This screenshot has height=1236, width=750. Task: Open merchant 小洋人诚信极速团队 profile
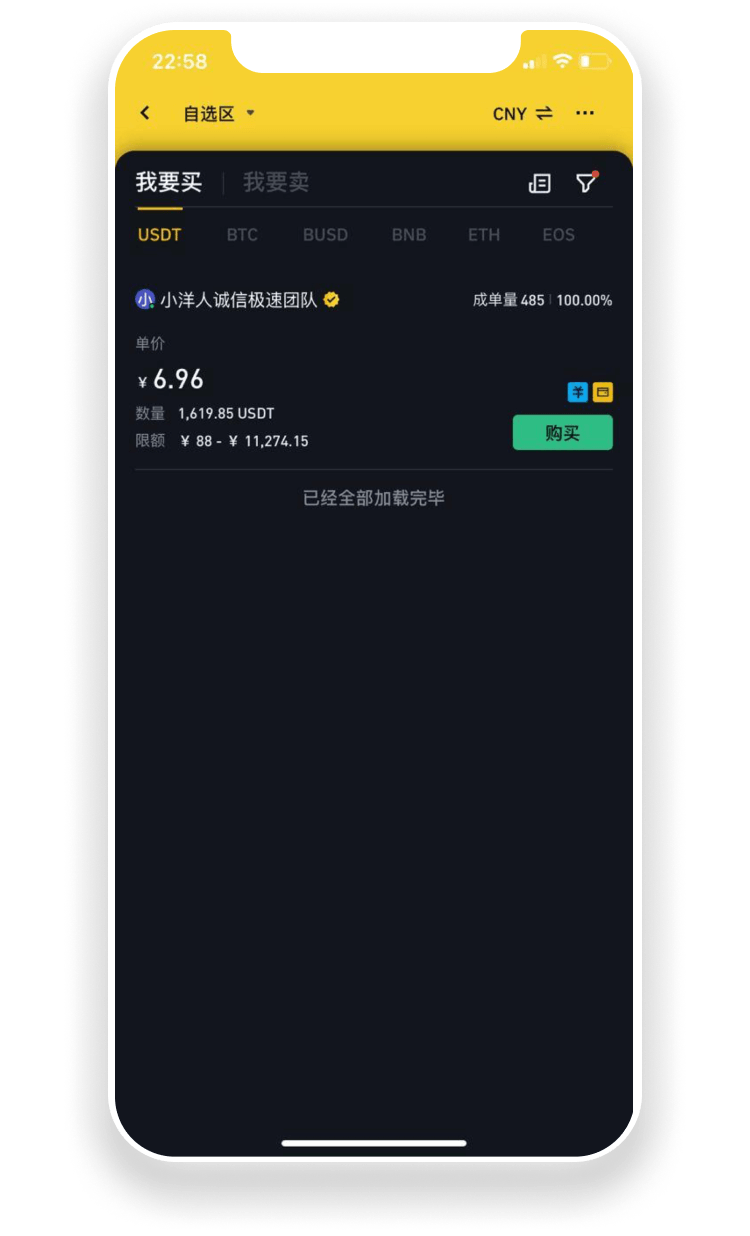click(x=238, y=300)
